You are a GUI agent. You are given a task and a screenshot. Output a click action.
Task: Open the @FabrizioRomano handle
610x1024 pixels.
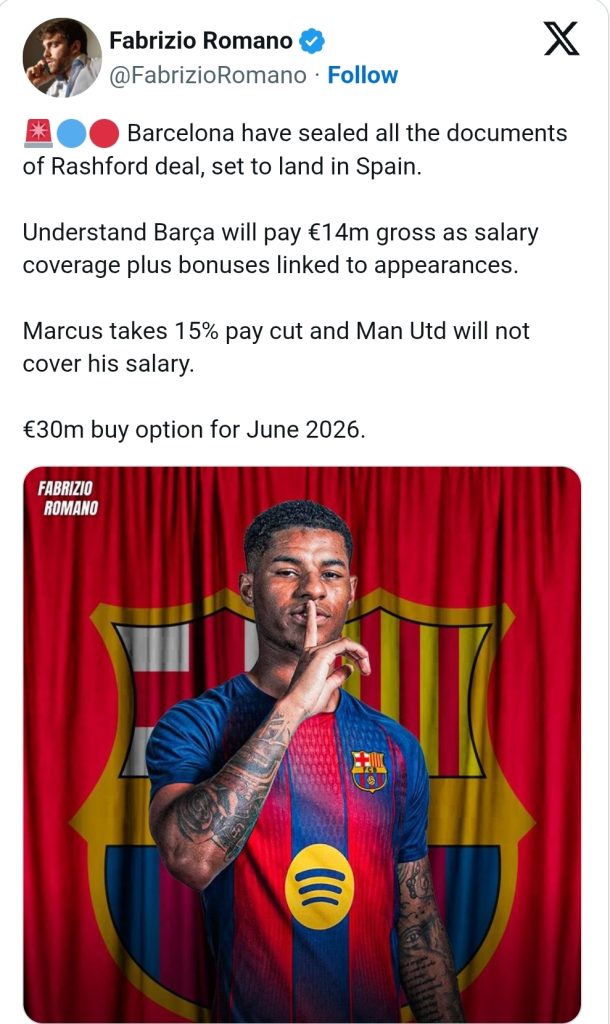(207, 75)
